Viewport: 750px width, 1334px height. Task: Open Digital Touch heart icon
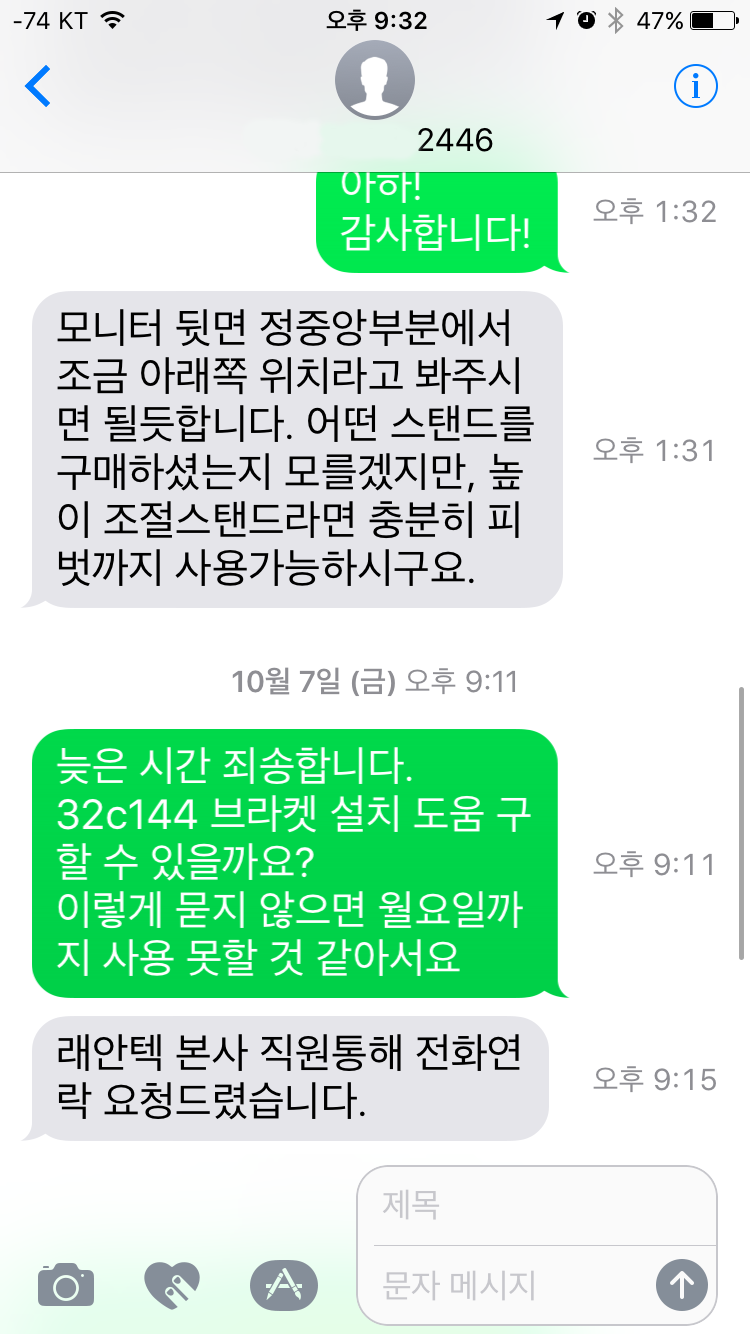[172, 1284]
